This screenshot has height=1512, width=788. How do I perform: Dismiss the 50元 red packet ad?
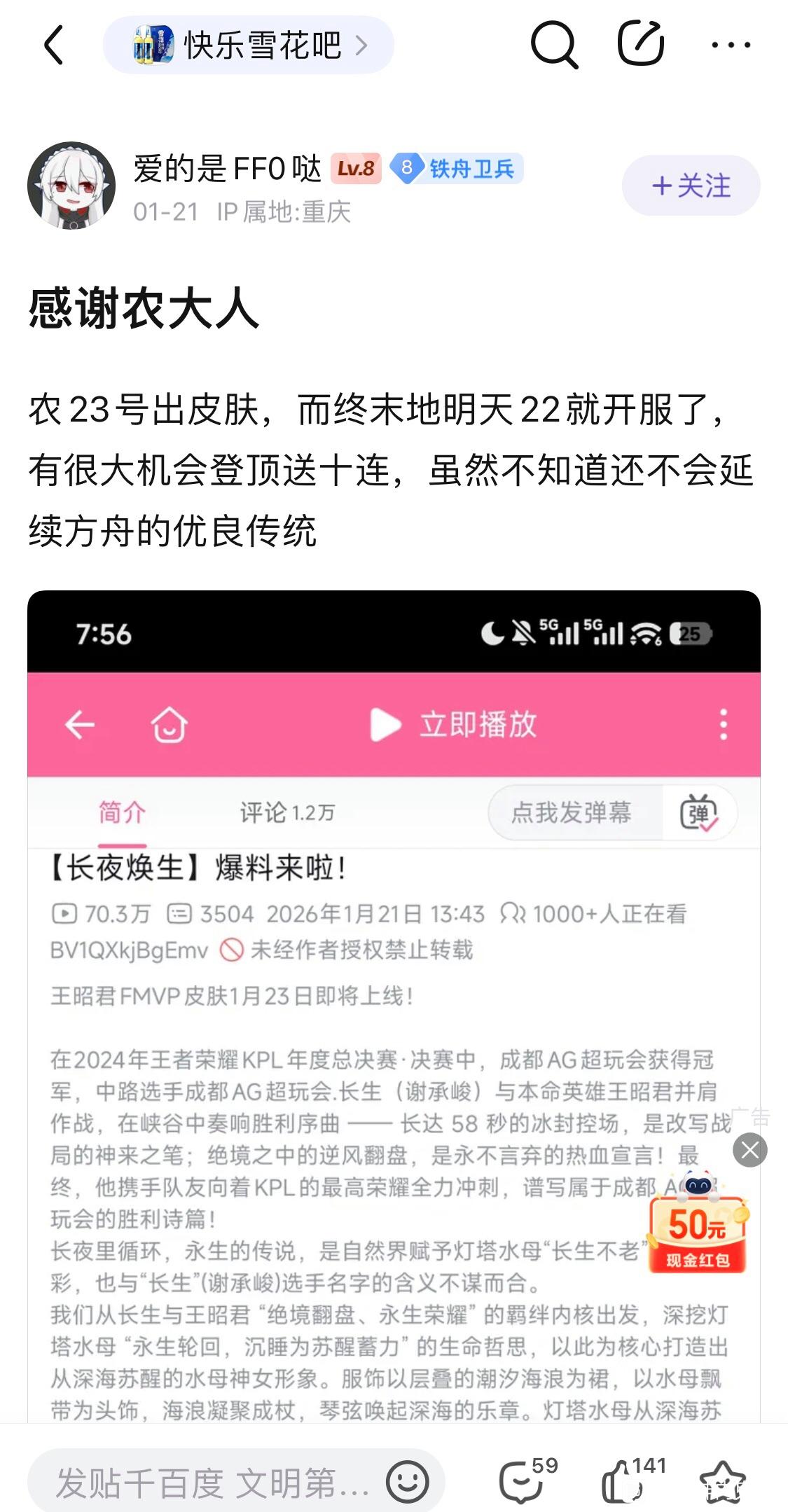[749, 1150]
